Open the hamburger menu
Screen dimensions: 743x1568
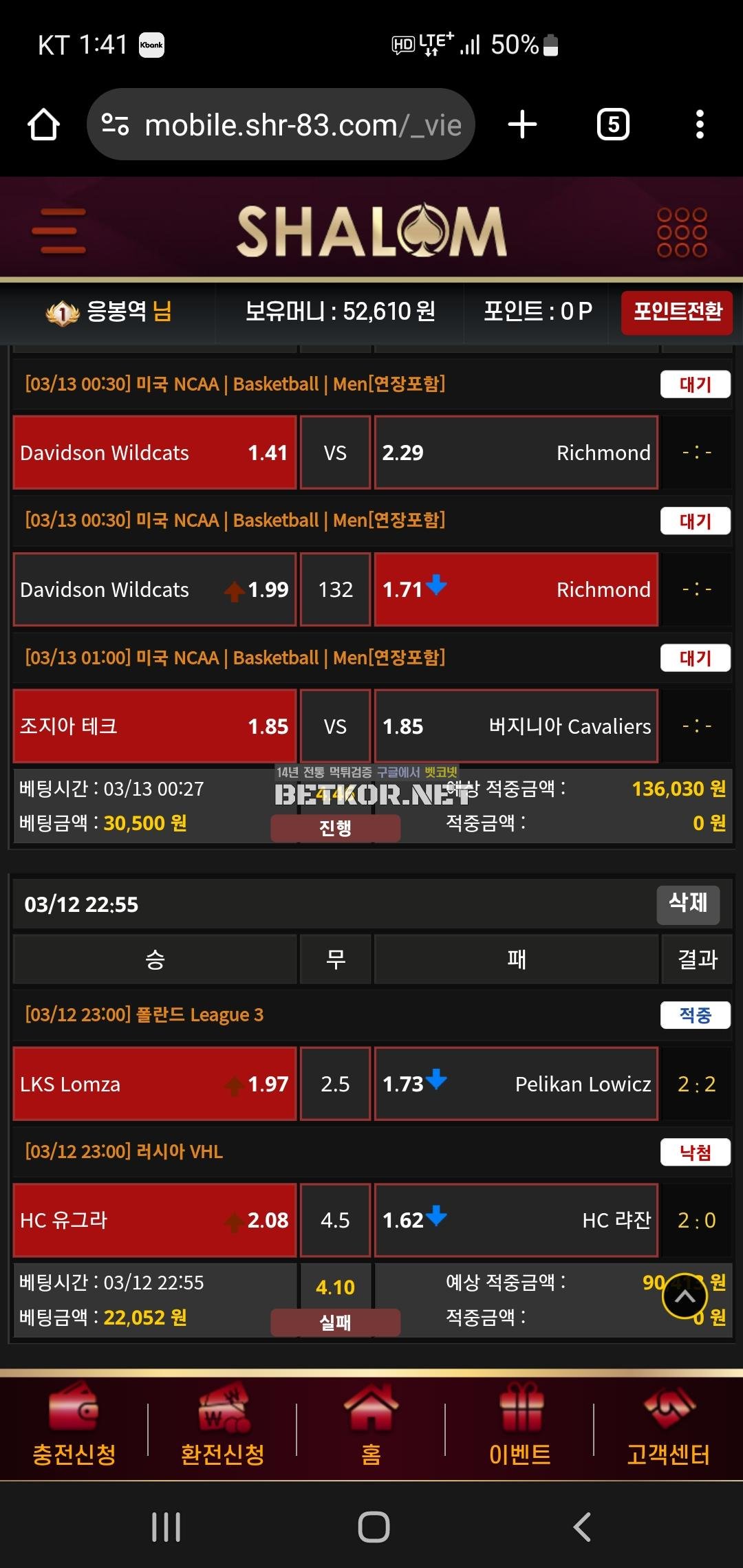(x=59, y=231)
